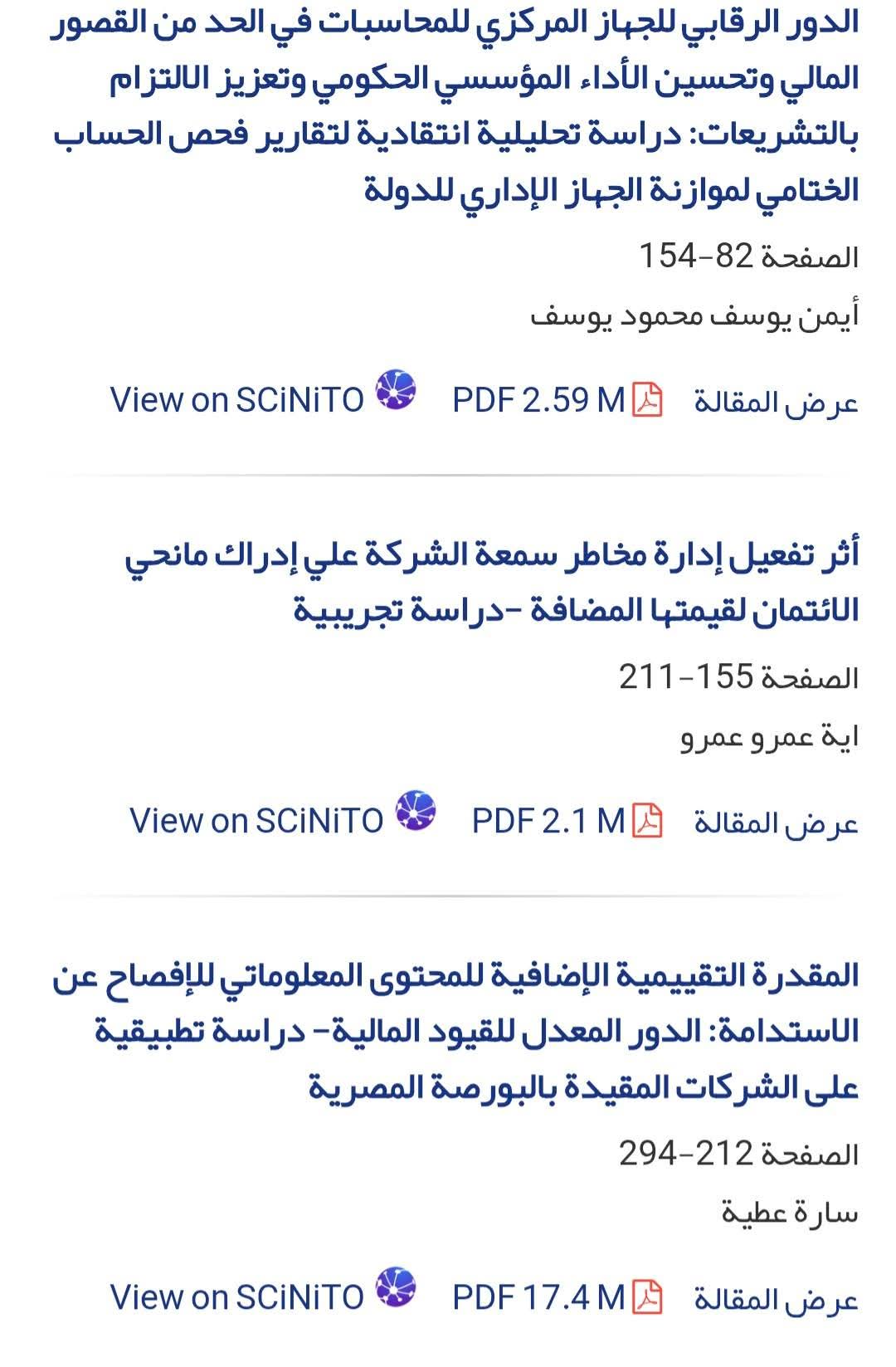Open the article title about الجهاز المركزي للمحاسبات
896x1367 pixels.
[455, 106]
